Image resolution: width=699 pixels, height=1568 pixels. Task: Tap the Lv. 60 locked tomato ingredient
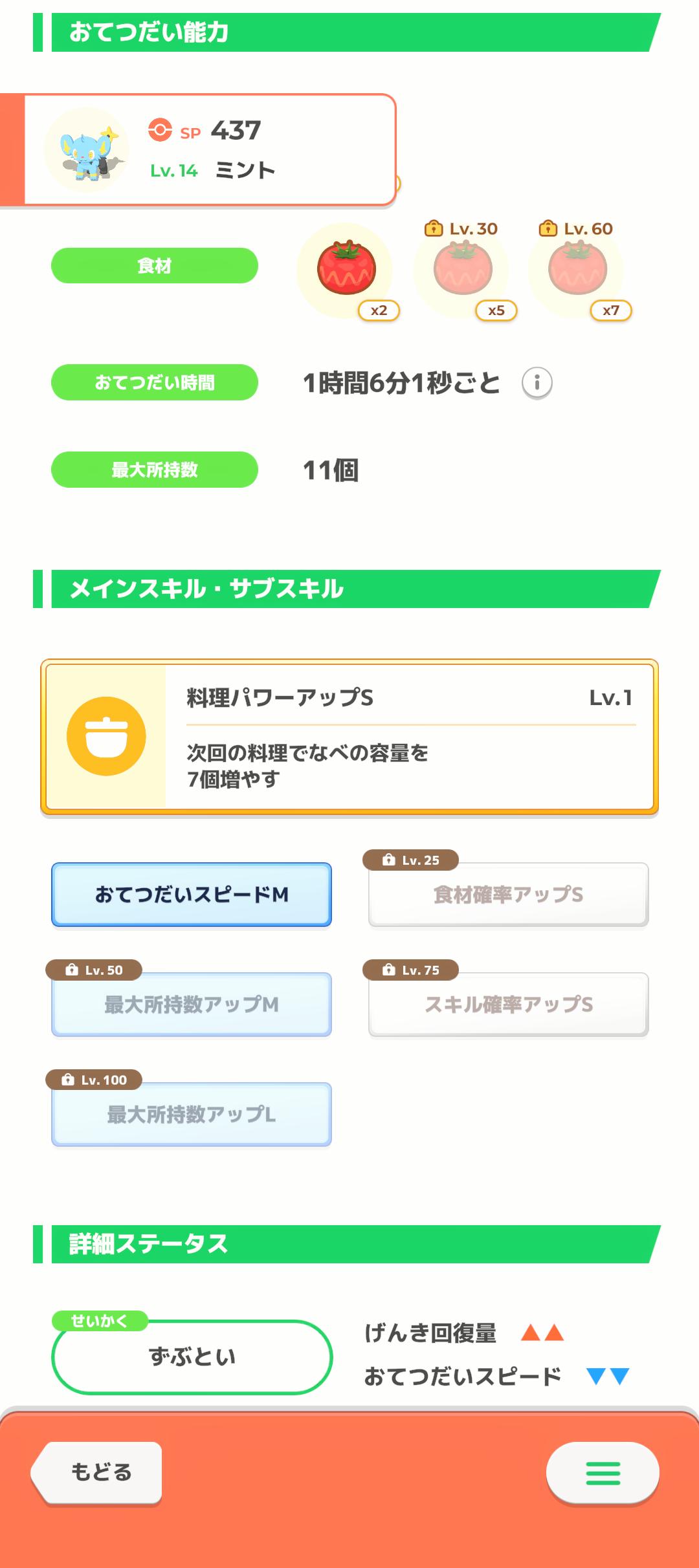pyautogui.click(x=577, y=270)
